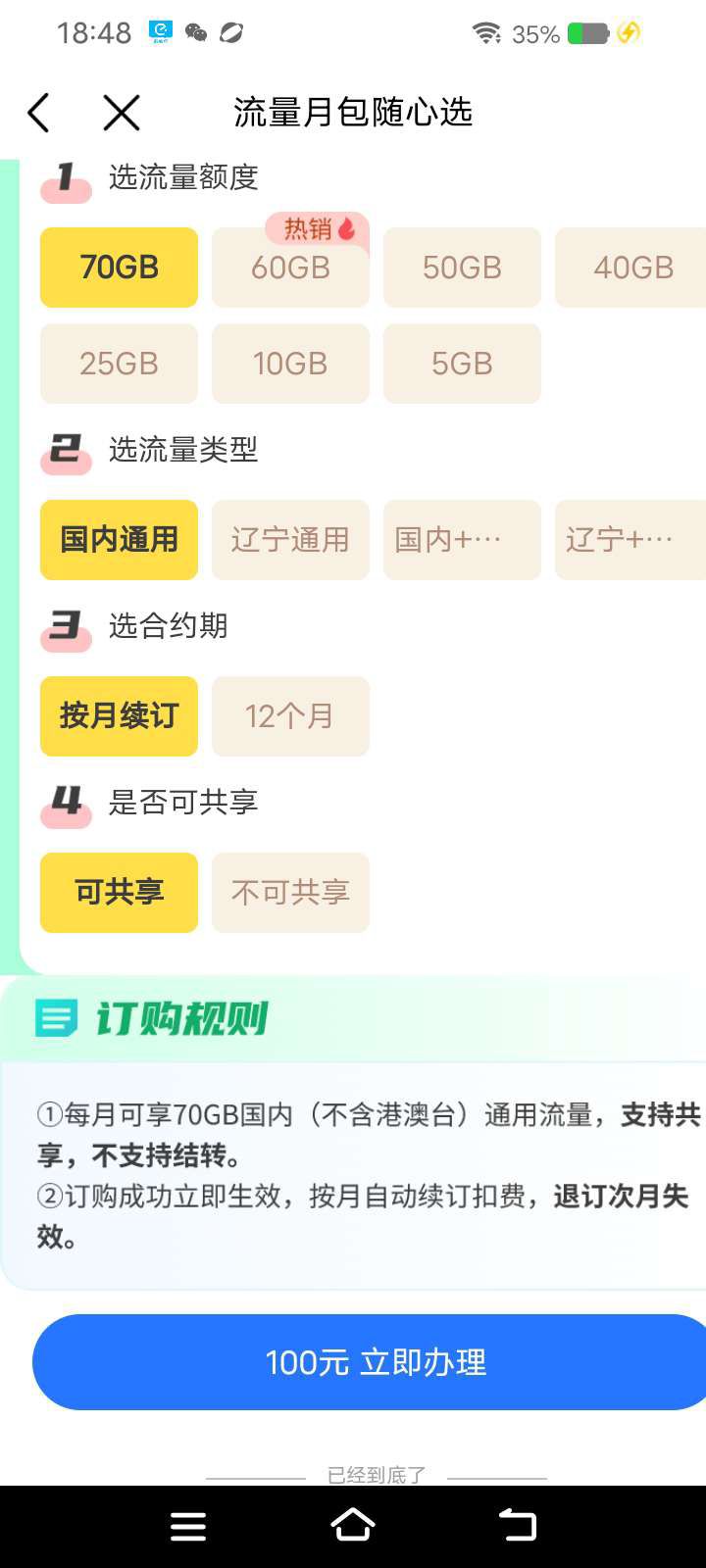The height and width of the screenshot is (1568, 706).
Task: Open the recent apps menu
Action: click(x=188, y=1525)
